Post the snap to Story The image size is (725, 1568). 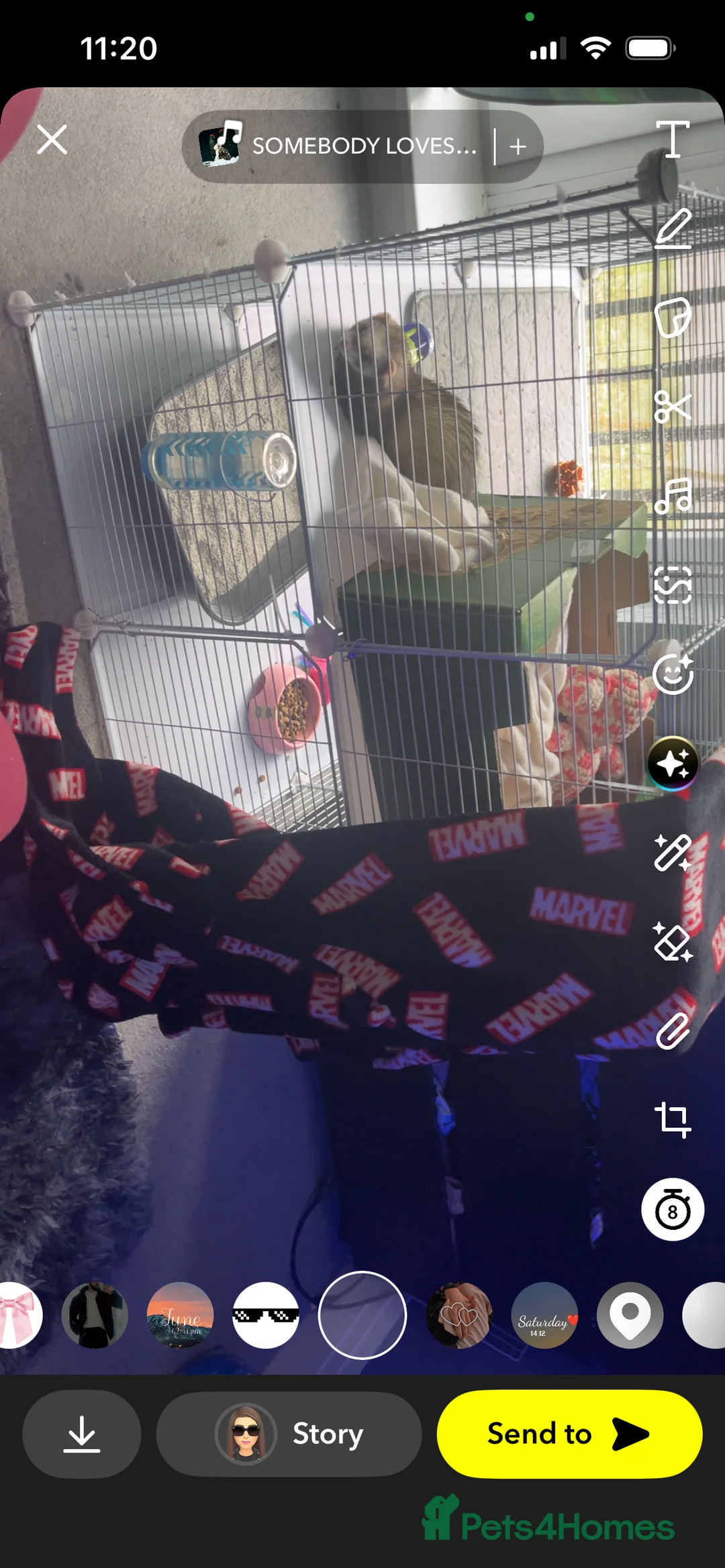coord(289,1434)
